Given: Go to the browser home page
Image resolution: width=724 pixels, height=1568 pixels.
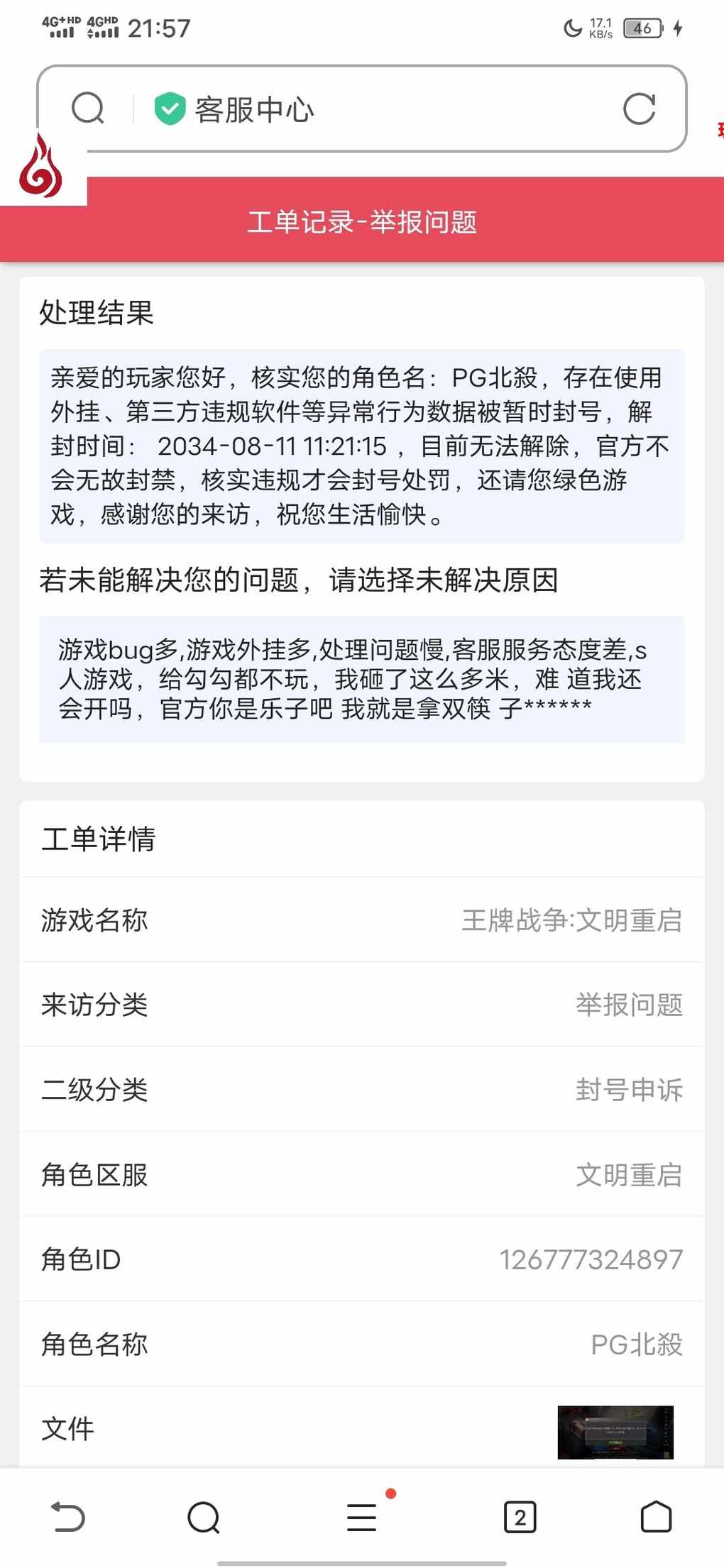Looking at the screenshot, I should click(x=656, y=1517).
